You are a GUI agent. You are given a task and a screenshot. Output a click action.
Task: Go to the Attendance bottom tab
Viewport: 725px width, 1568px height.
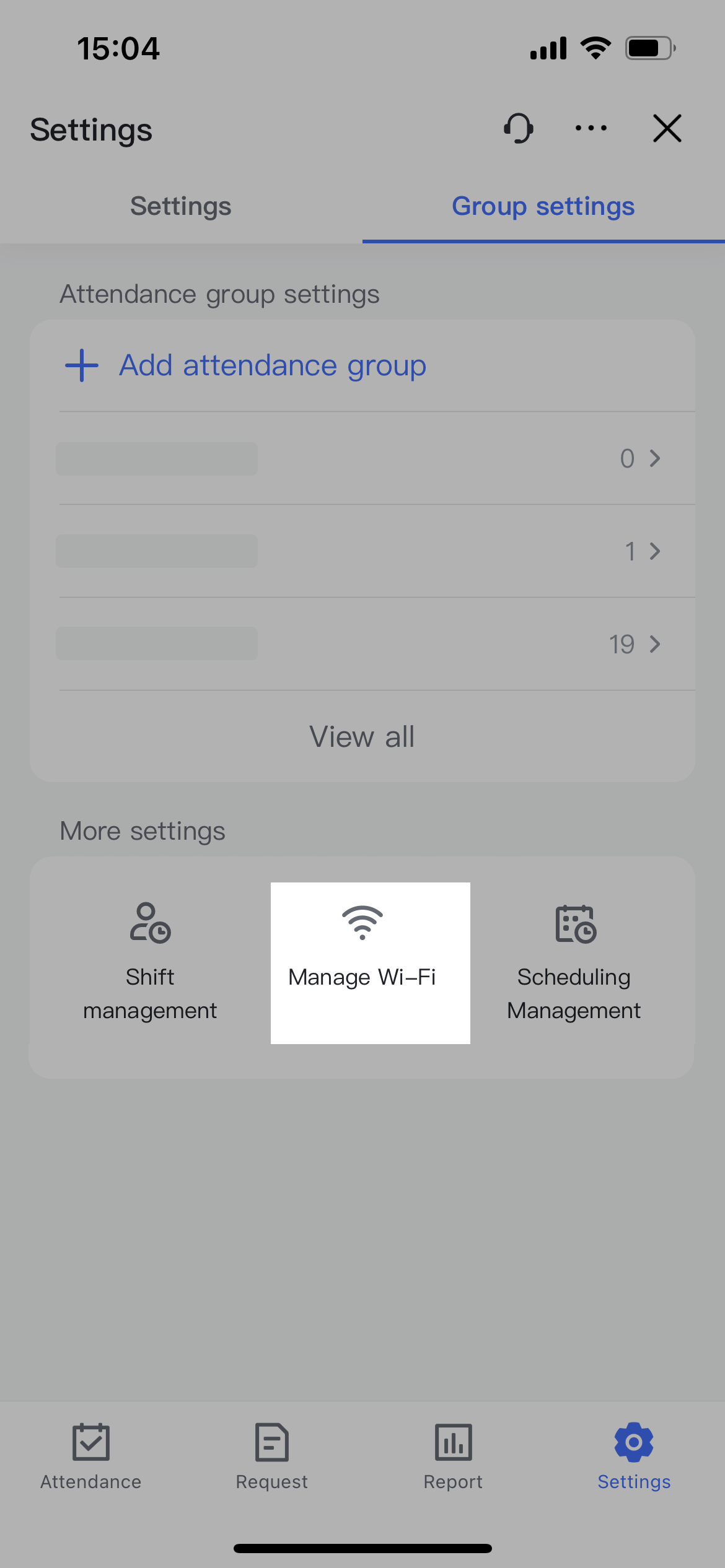[91, 1457]
